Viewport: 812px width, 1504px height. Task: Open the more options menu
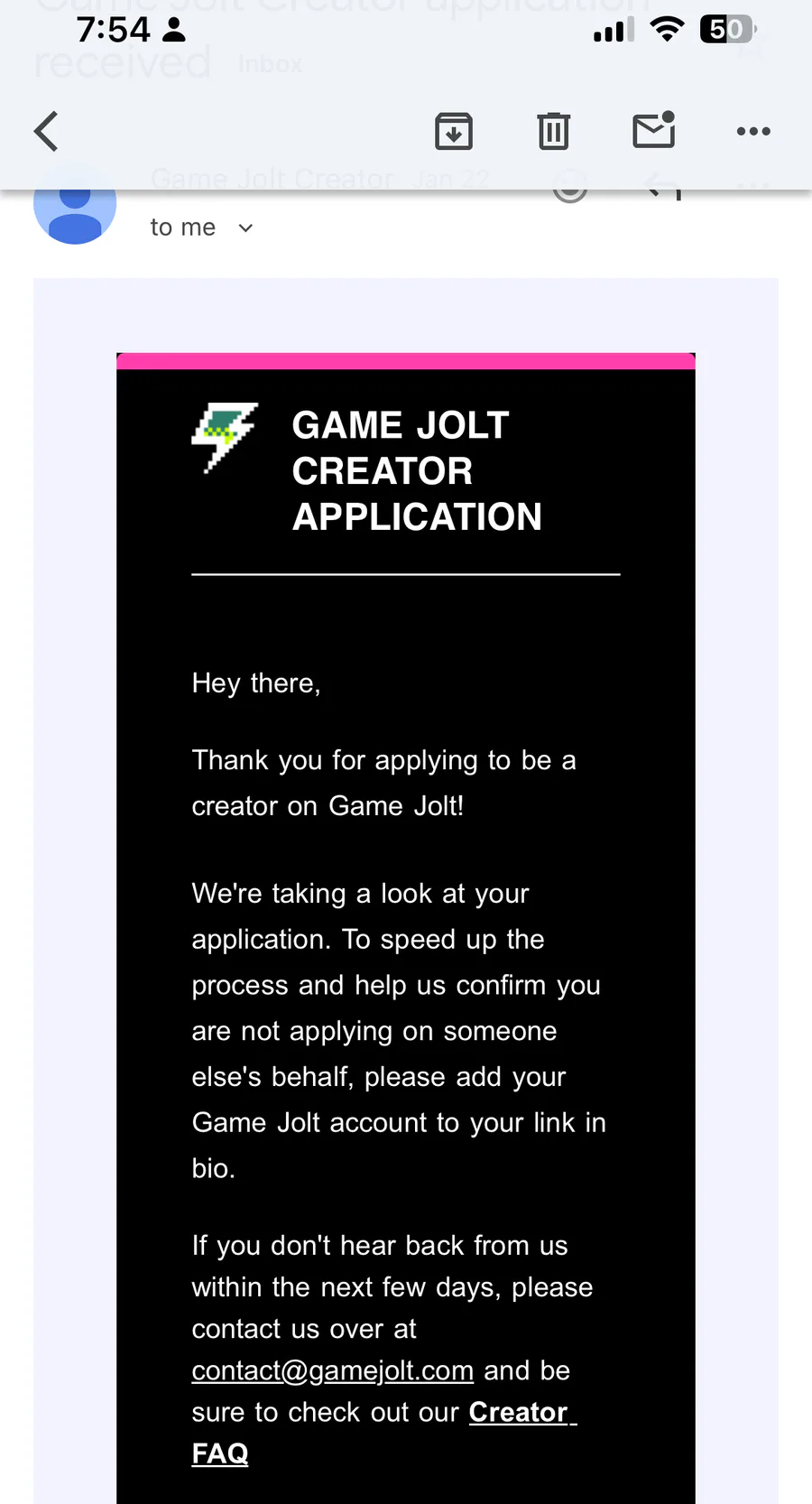coord(753,132)
